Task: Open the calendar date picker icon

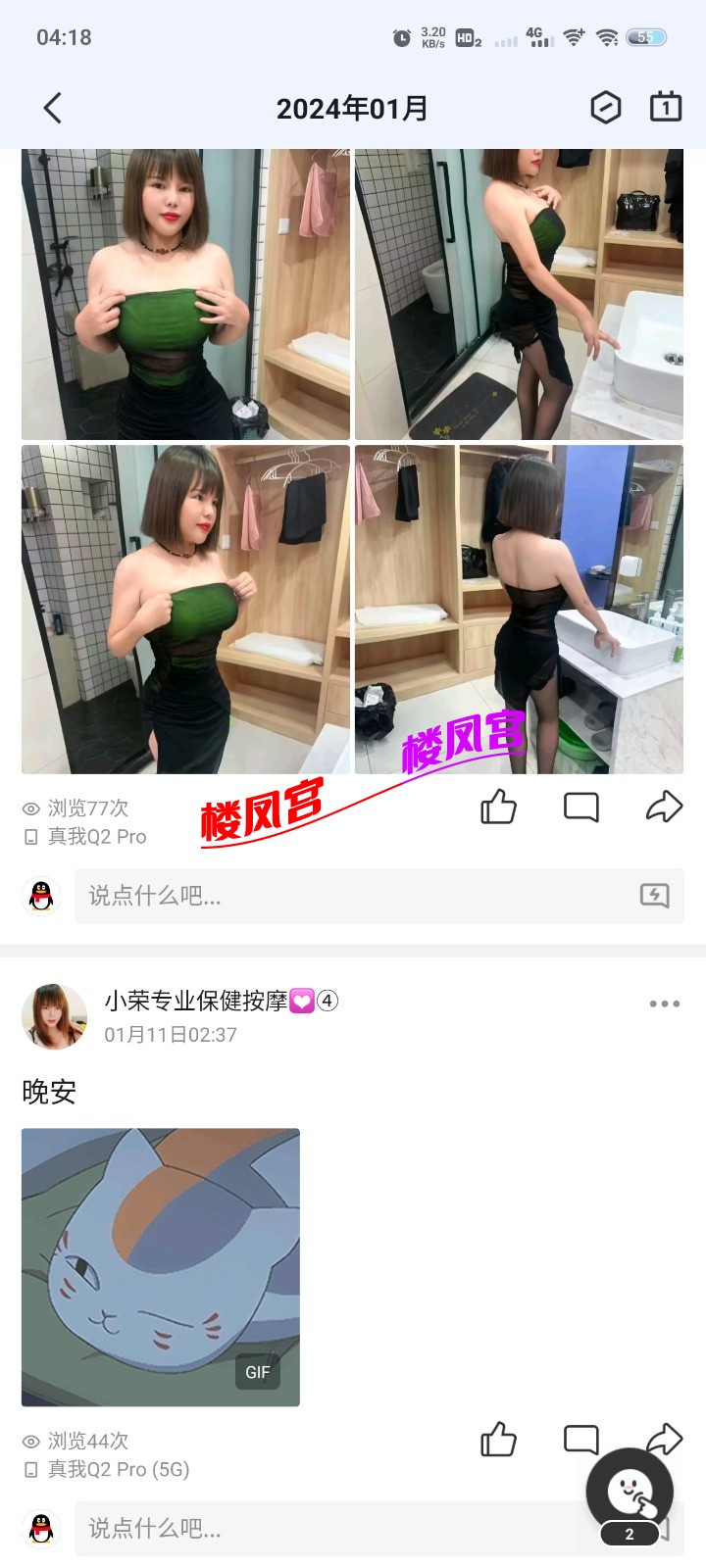Action: [666, 108]
